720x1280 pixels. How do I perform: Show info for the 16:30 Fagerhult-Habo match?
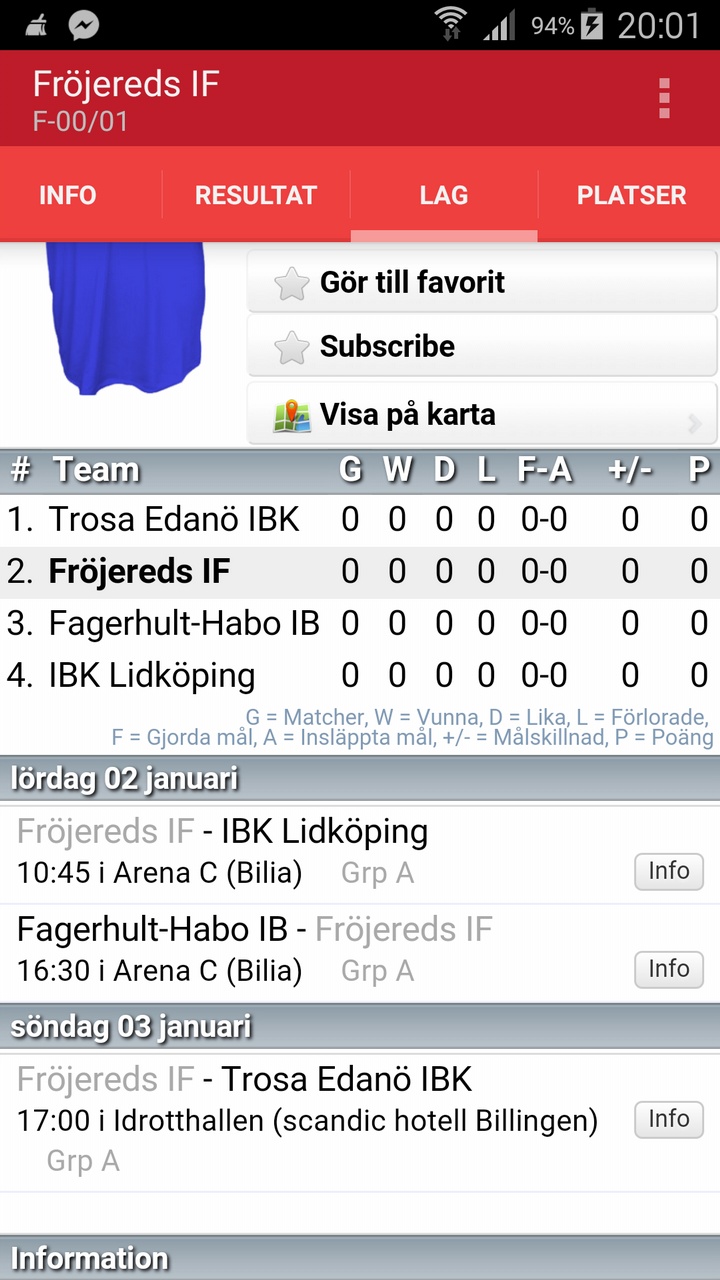click(668, 969)
